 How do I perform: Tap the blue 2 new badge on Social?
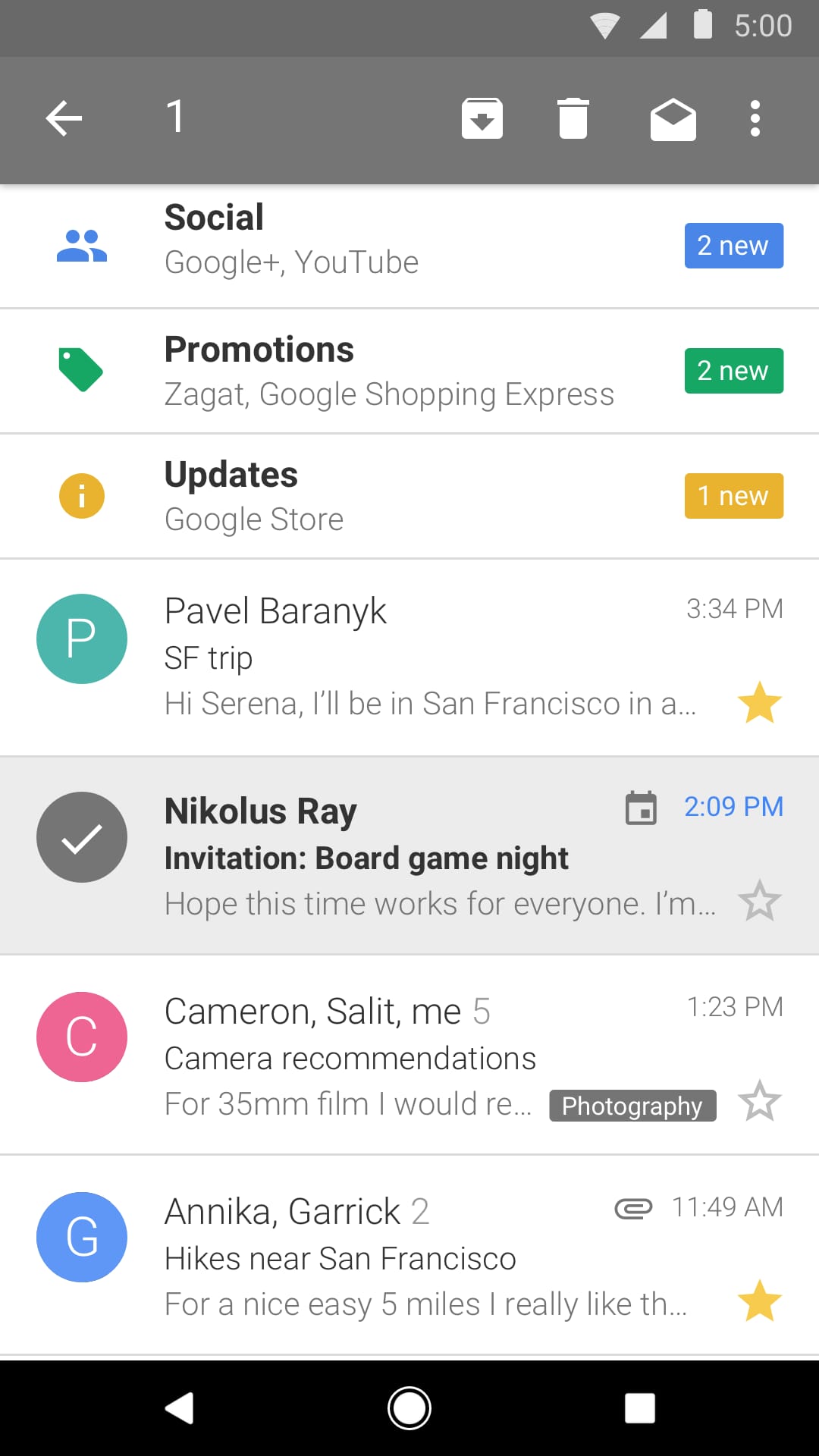point(733,245)
